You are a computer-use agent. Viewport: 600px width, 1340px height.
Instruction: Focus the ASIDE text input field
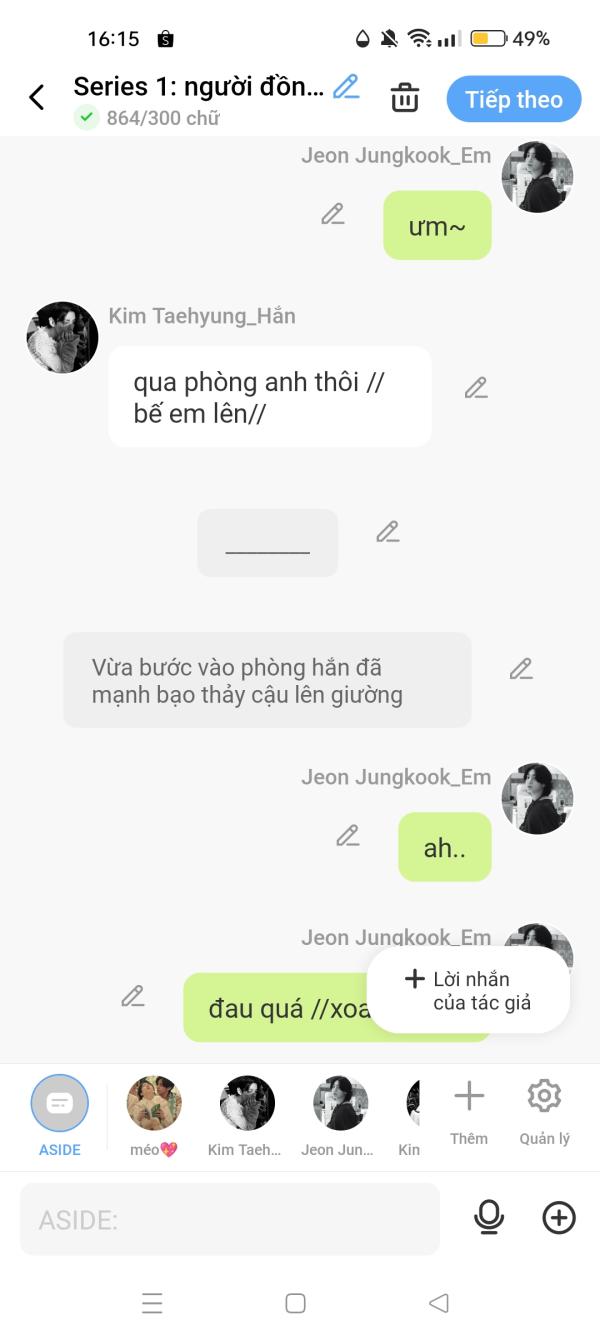click(230, 1219)
